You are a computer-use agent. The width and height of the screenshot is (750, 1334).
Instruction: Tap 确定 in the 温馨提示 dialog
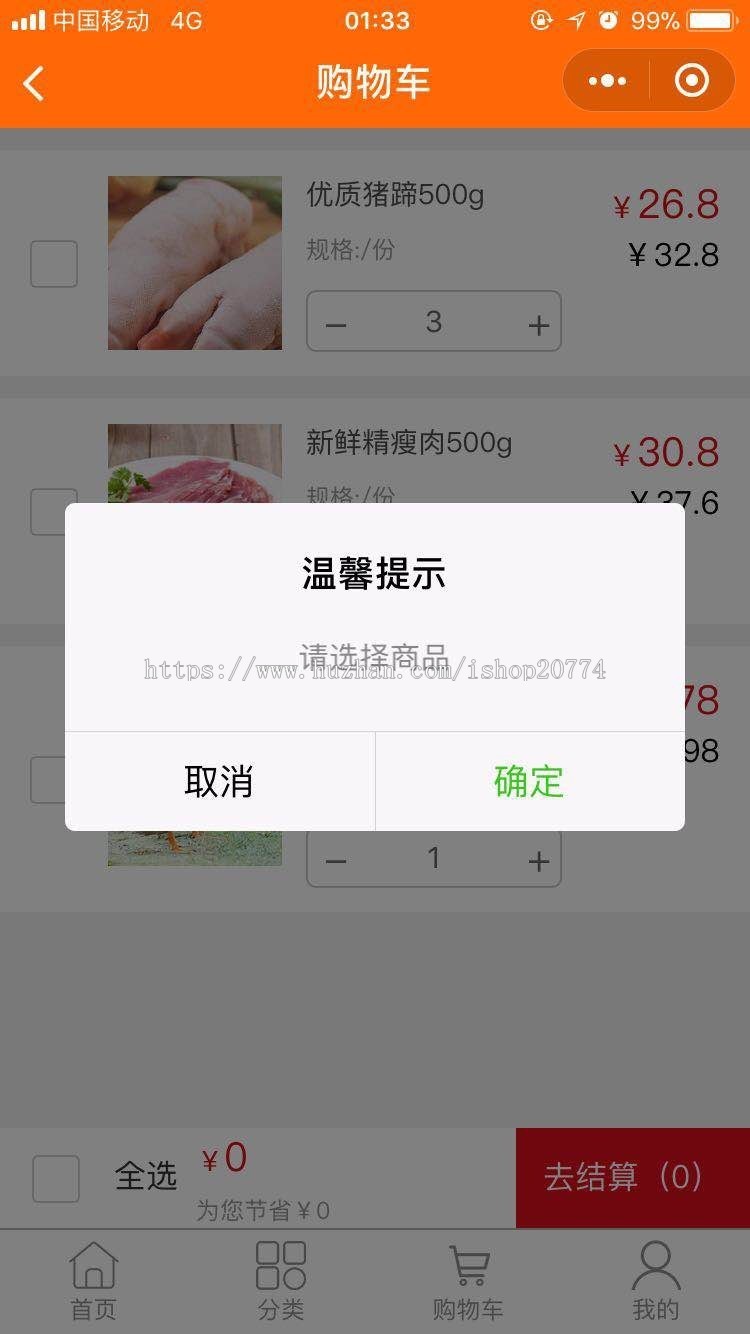529,782
